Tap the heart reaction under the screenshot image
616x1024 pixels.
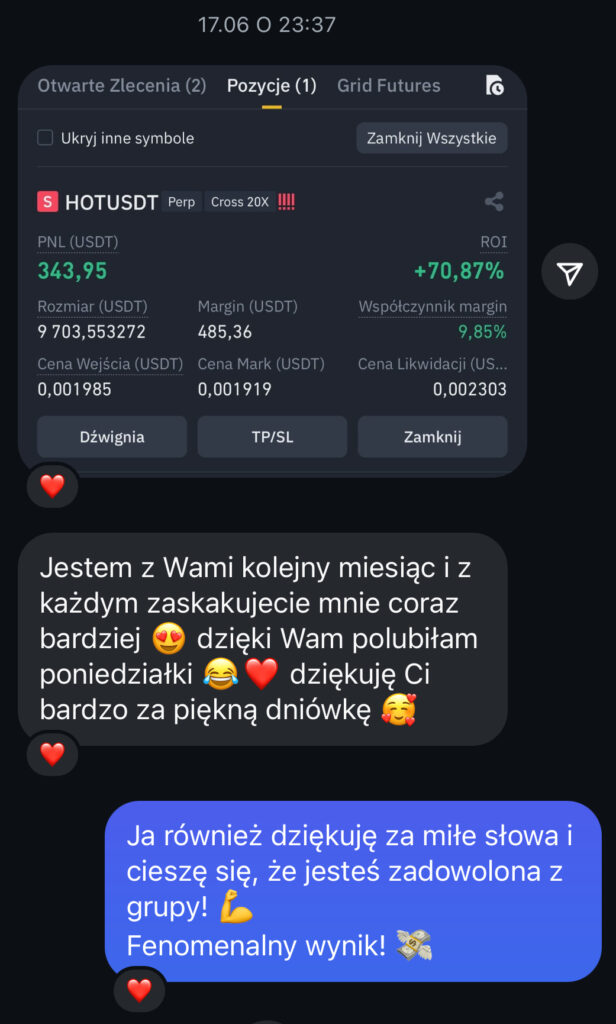click(52, 486)
